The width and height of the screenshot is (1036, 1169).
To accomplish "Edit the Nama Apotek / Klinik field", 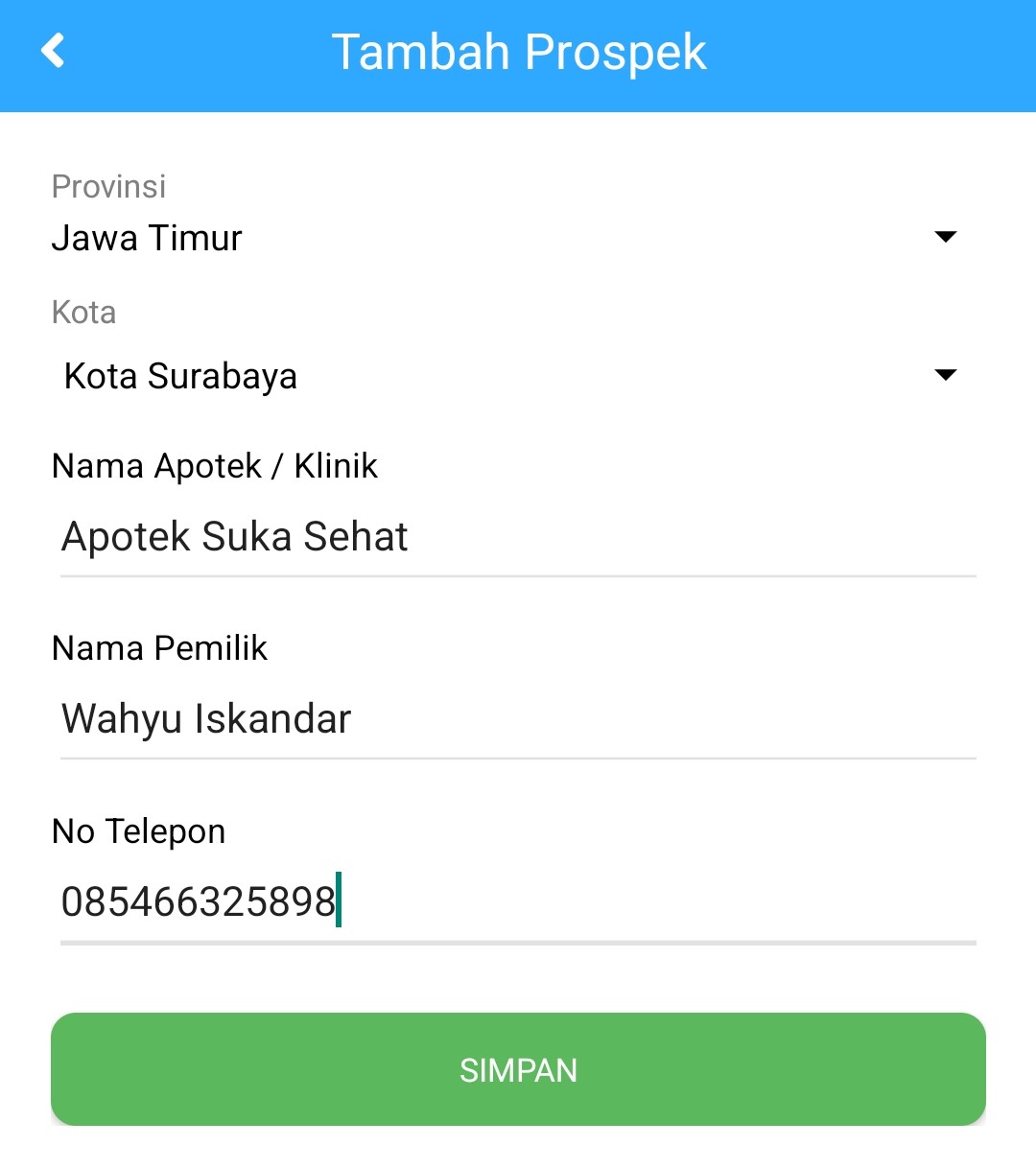I will pyautogui.click(x=518, y=537).
